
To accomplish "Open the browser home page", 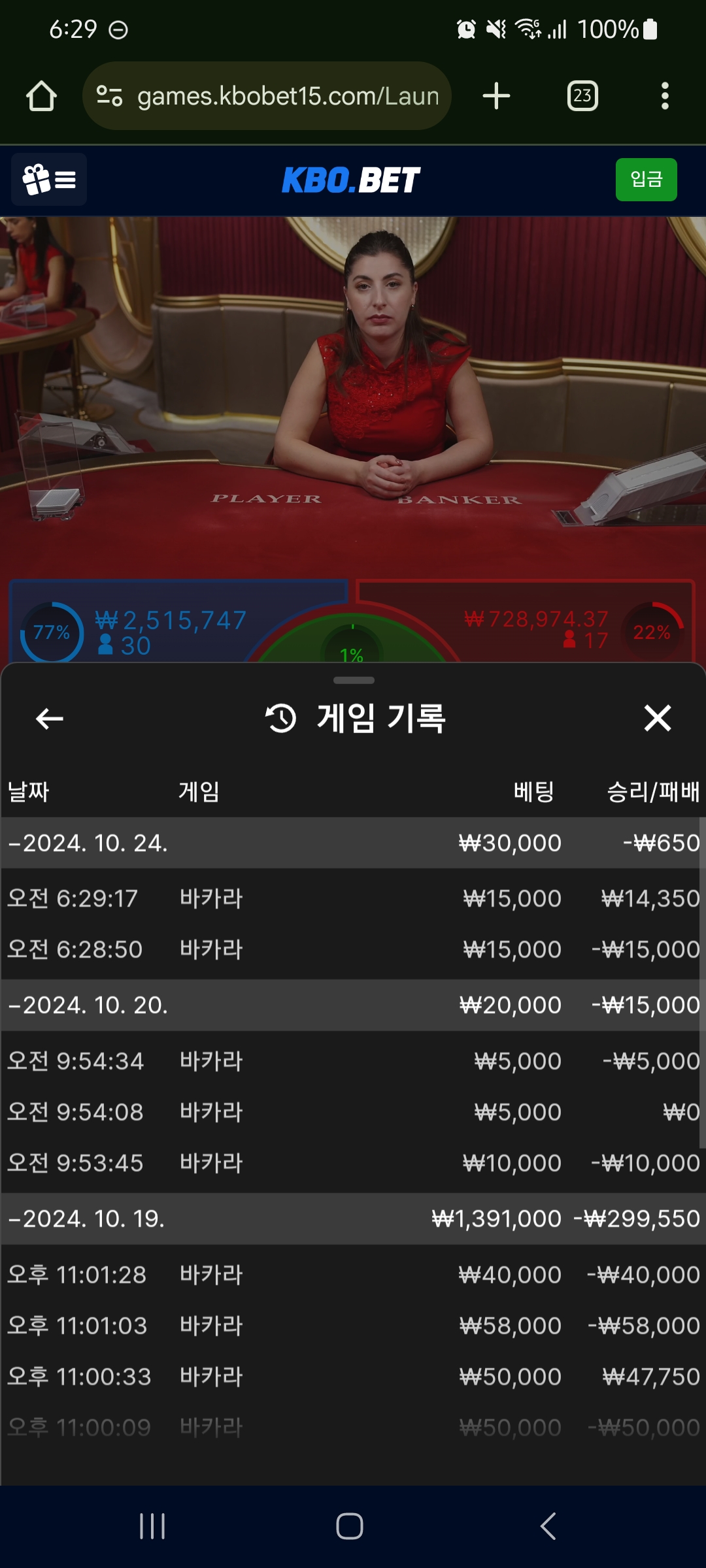I will point(41,96).
